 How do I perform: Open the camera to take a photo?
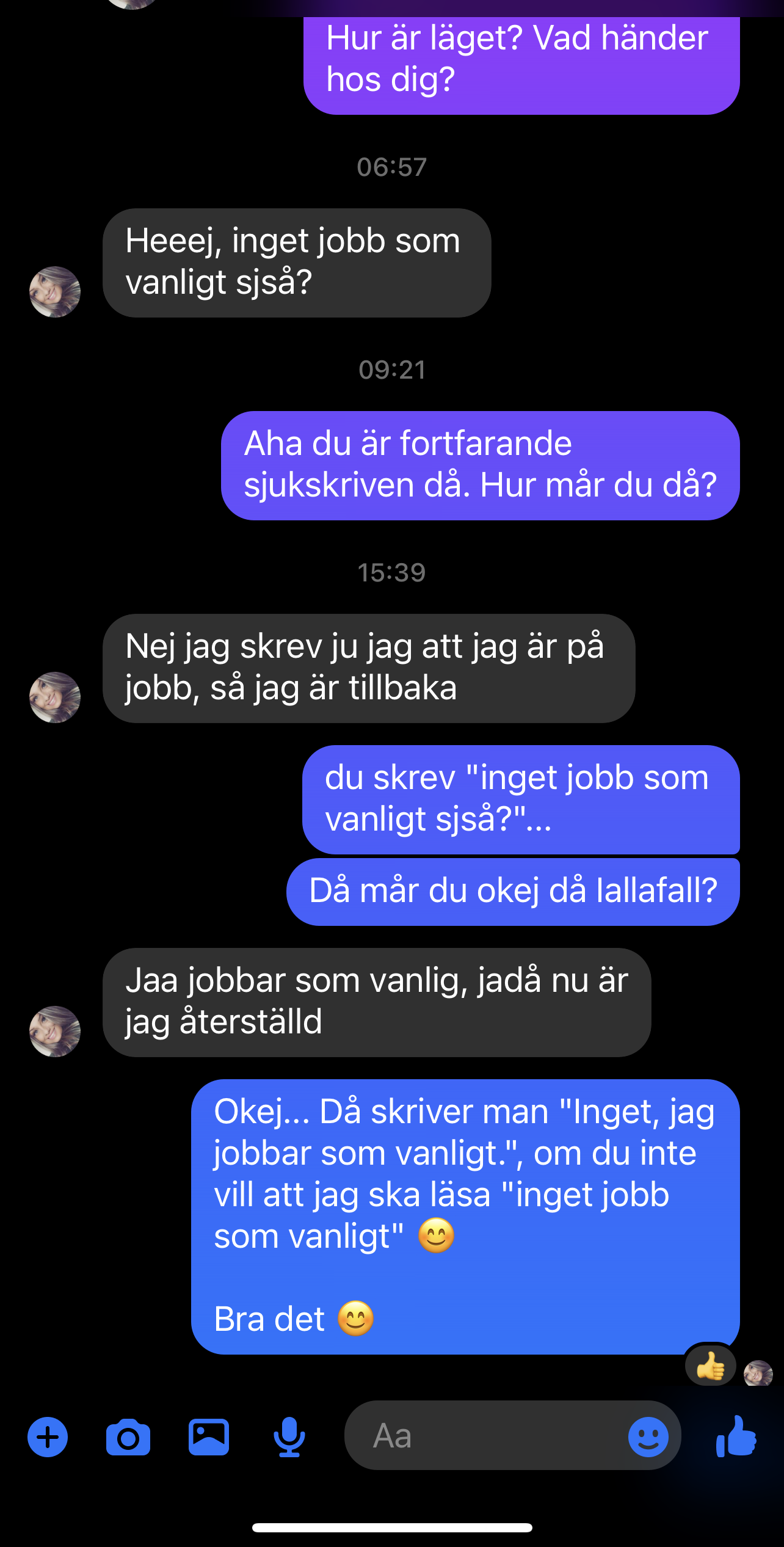click(128, 1438)
